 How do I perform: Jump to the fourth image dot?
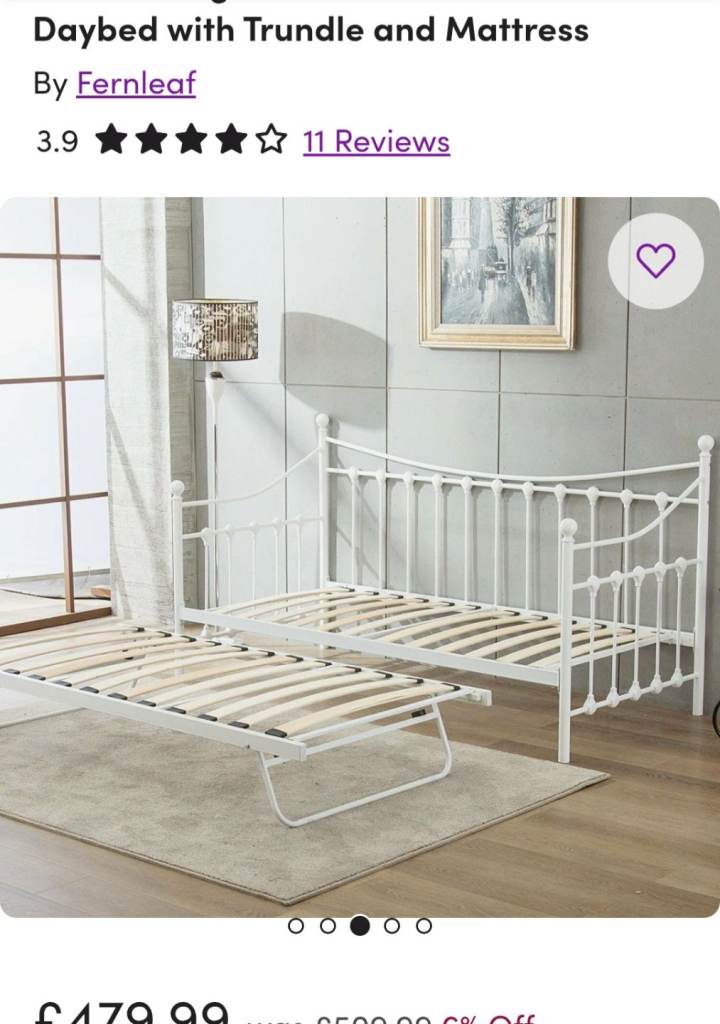click(392, 926)
